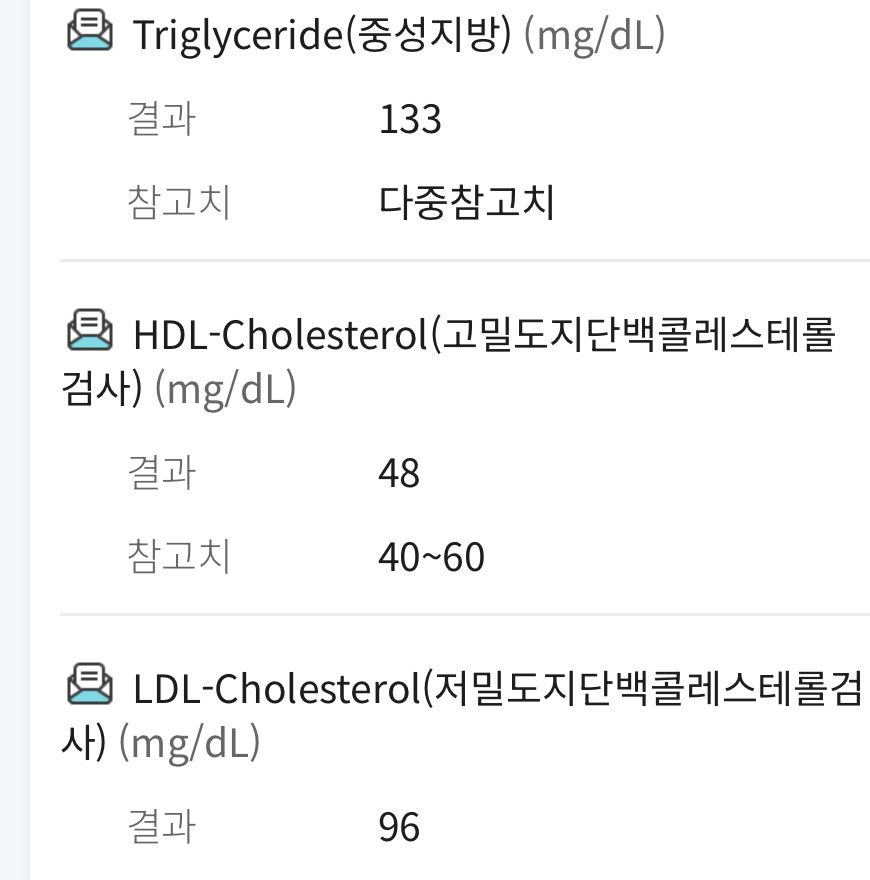
Task: Open the LDL-Cholesterol test details icon
Action: tap(90, 685)
